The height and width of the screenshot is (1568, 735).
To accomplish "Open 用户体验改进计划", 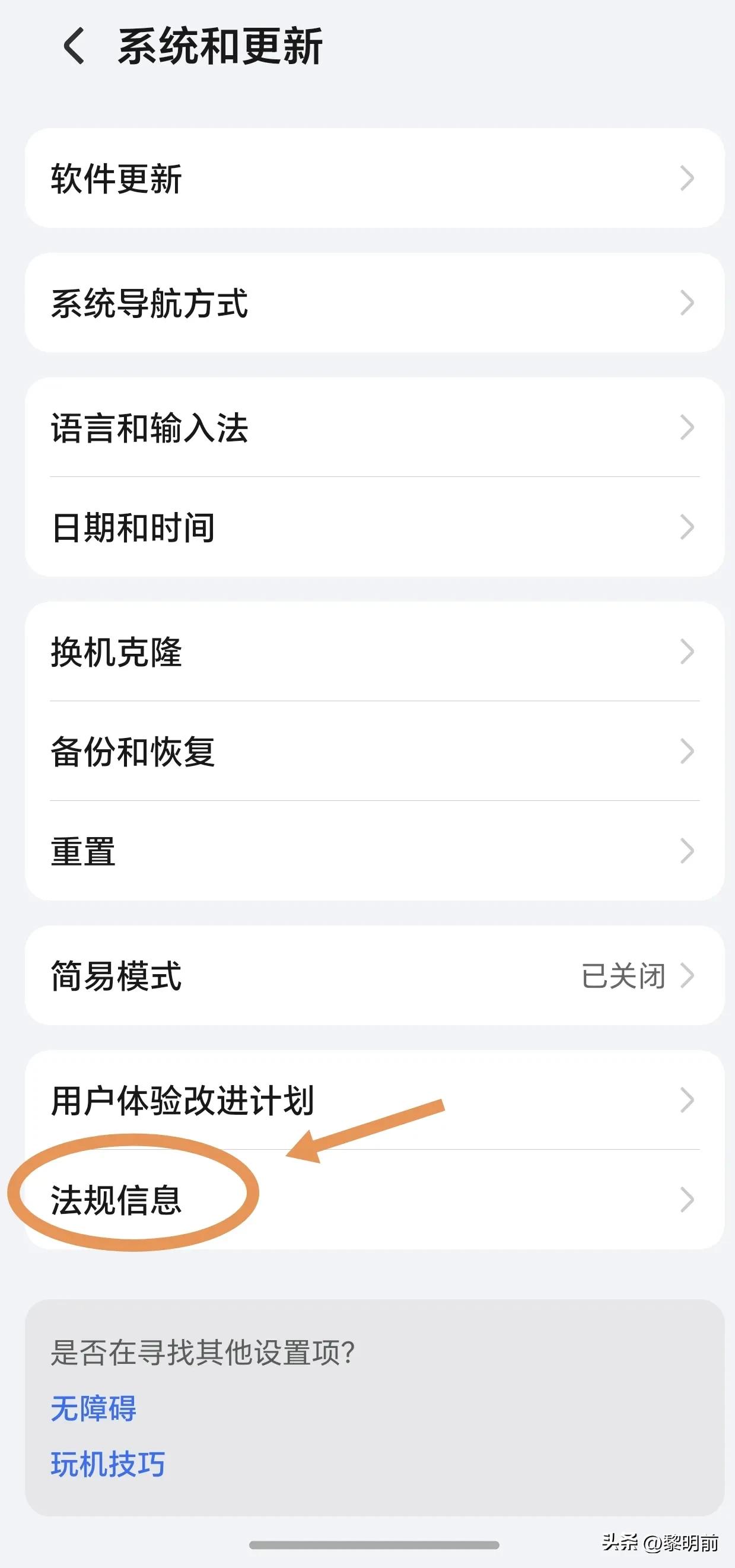I will coord(374,1100).
